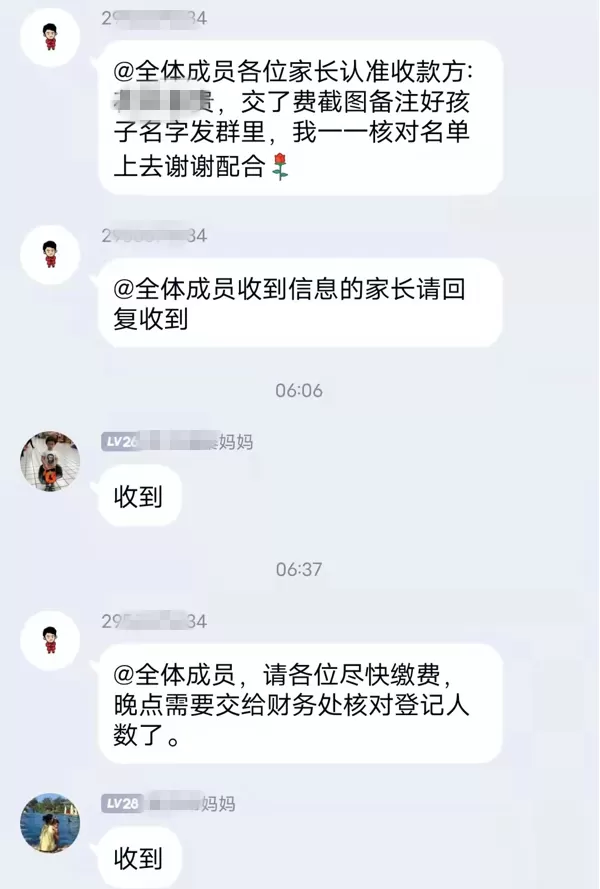The height and width of the screenshot is (889, 600).
Task: Tap avatar beside the 收到信息的家长请回复收到 message
Action: point(50,253)
